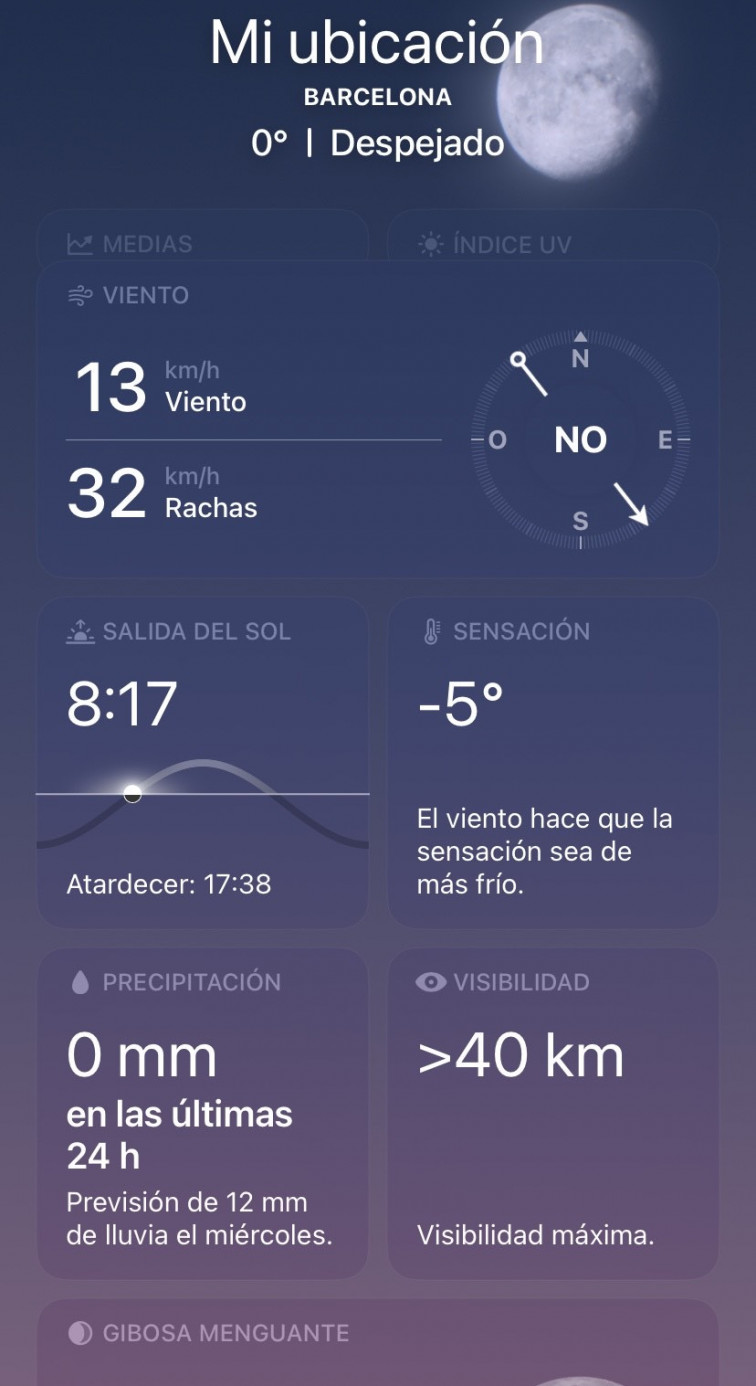Tap the sun icon beside Índice UV

[x=429, y=241]
